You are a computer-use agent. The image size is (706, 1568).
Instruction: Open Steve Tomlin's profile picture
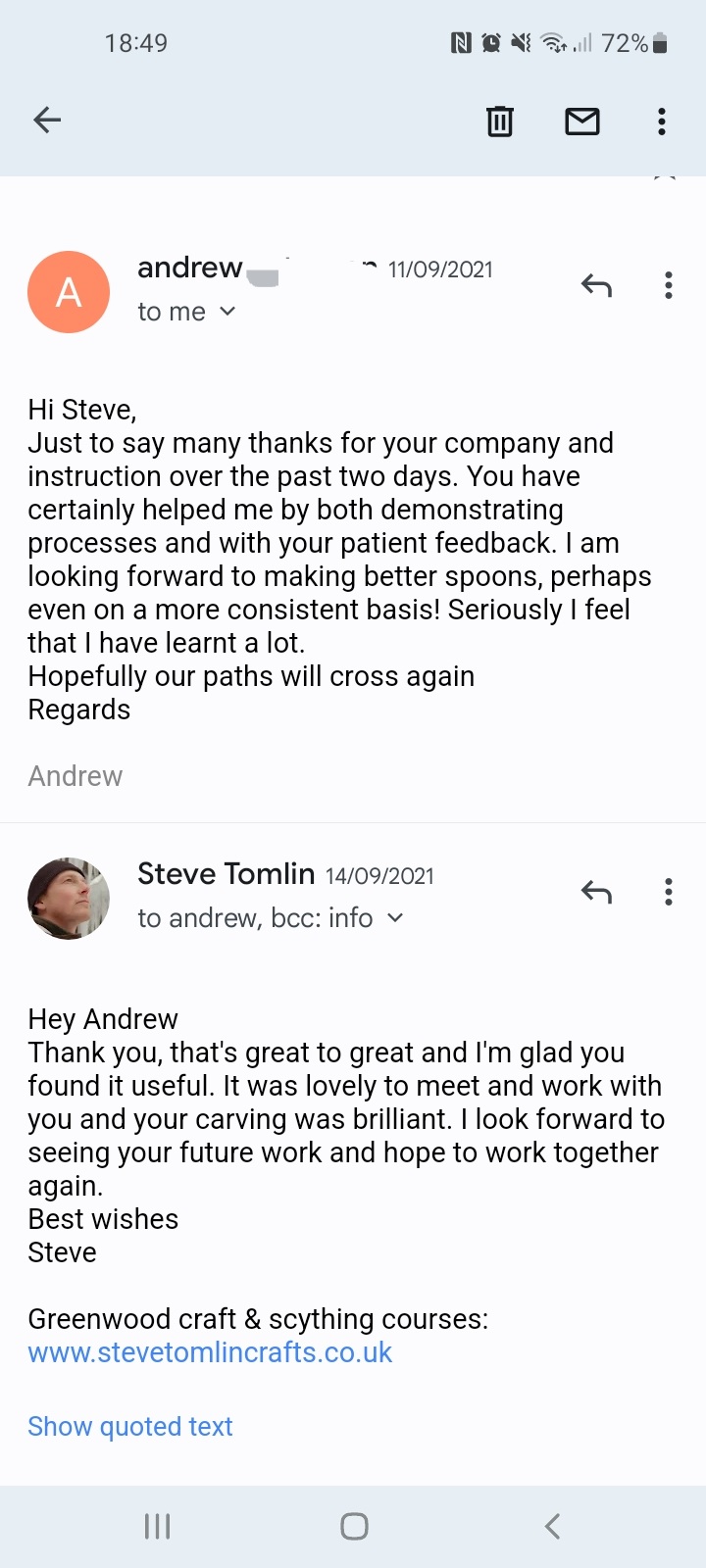tap(69, 899)
